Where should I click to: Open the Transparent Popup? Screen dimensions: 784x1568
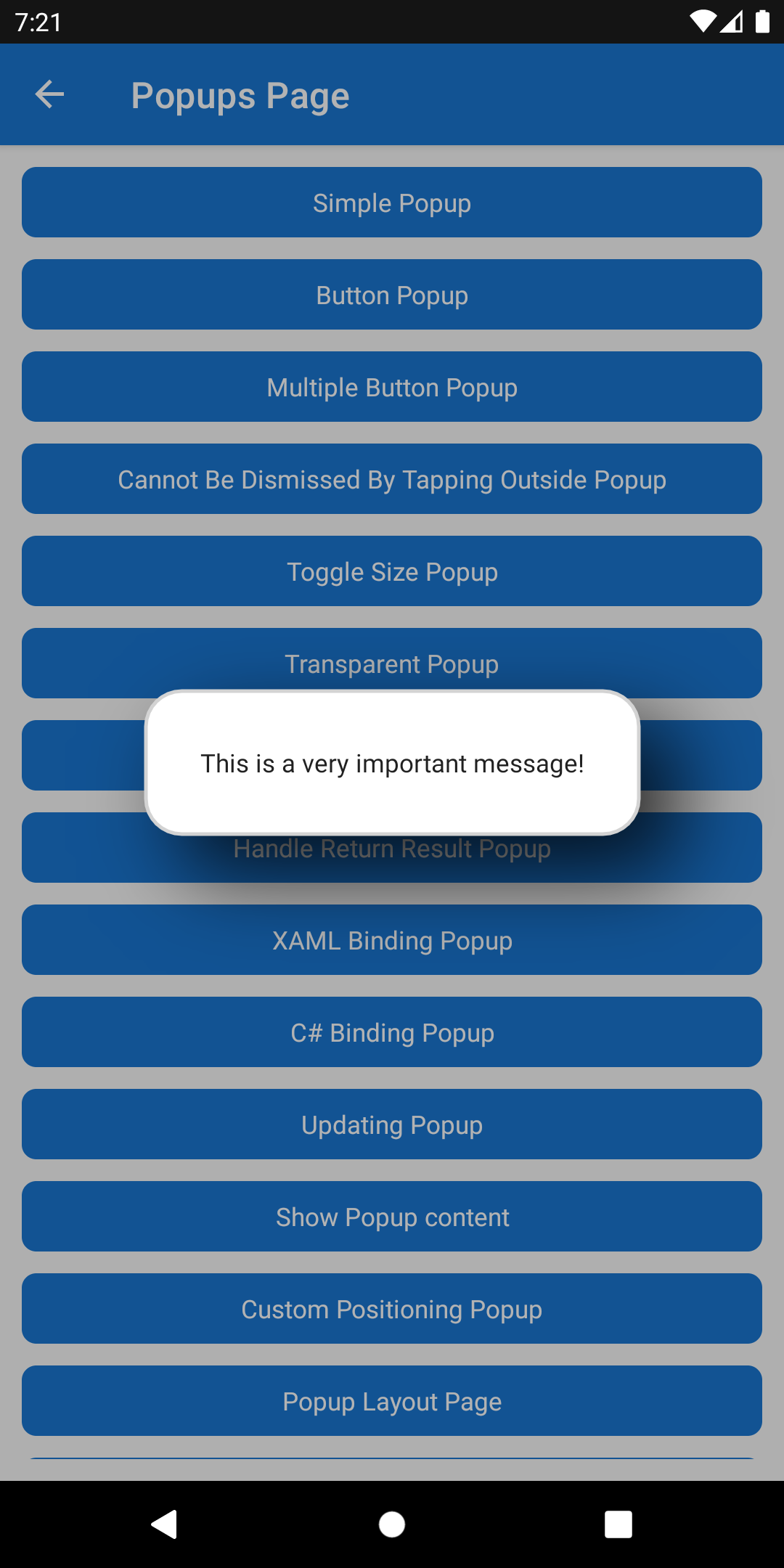tap(392, 663)
